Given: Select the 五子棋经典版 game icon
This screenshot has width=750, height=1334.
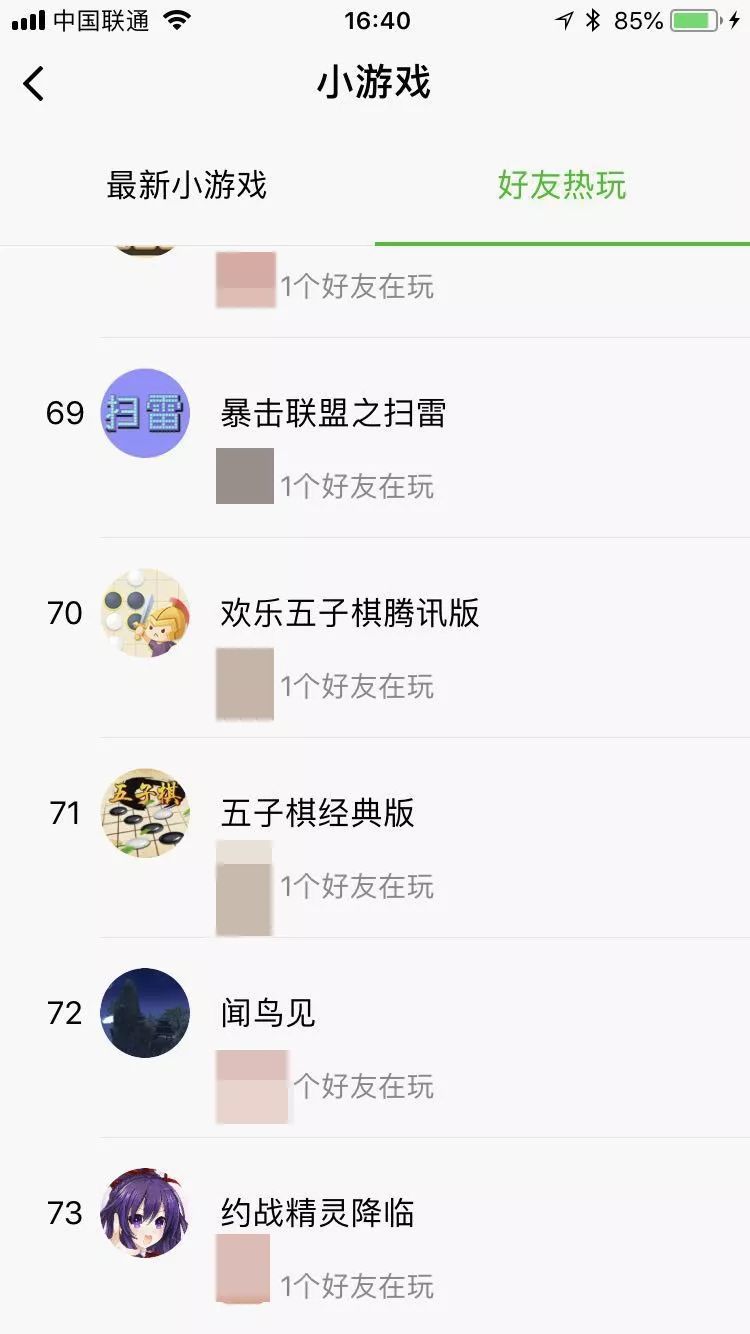Looking at the screenshot, I should tap(145, 813).
